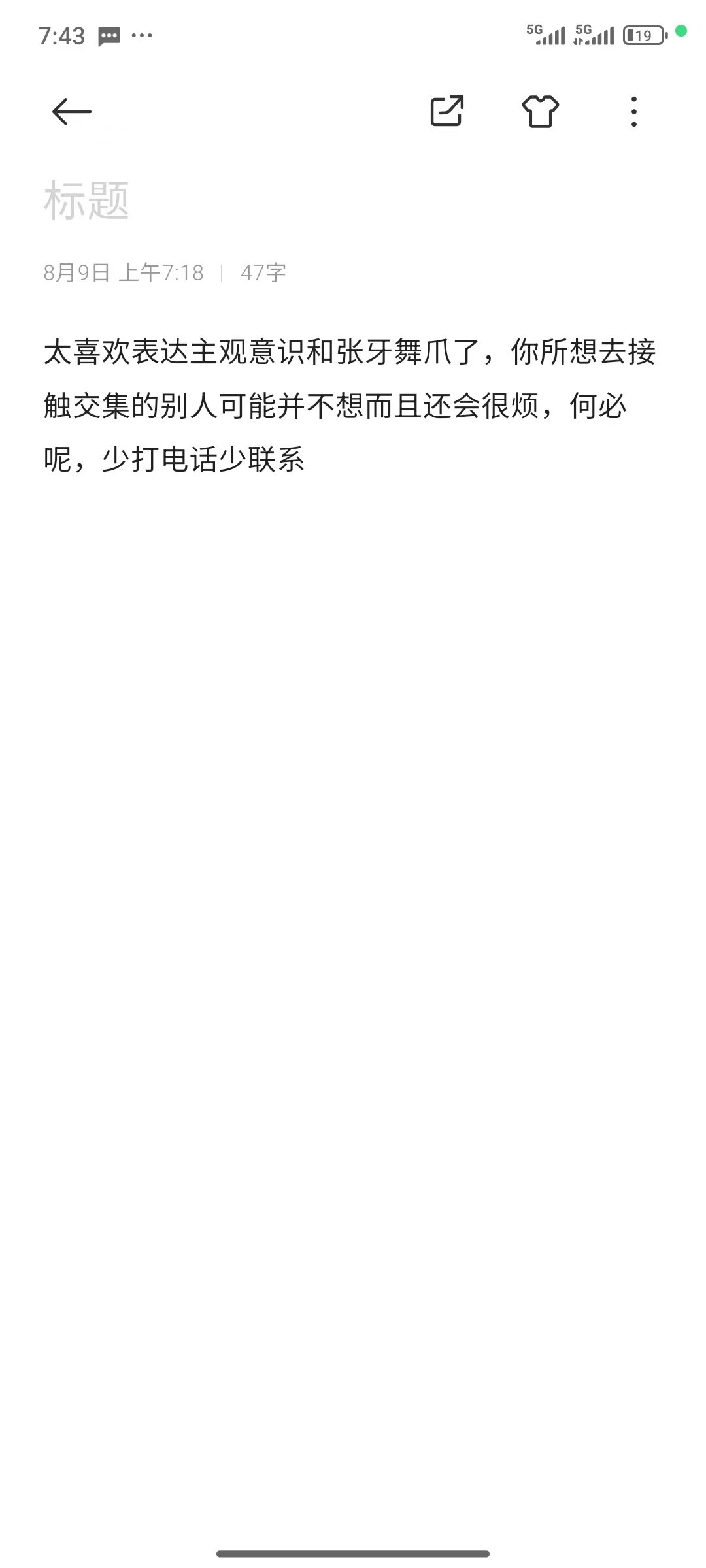Go back using the arrow icon
706x1568 pixels.
tap(71, 112)
